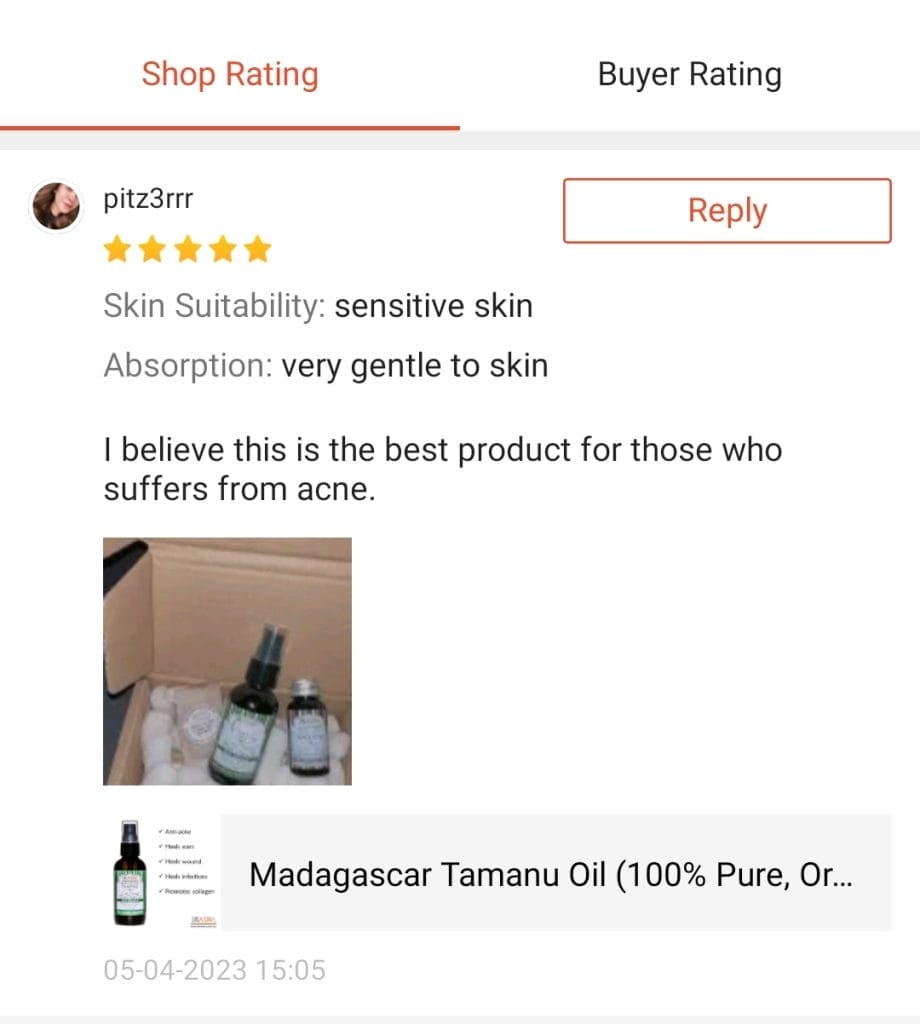Open the Madagascar Tamanu Oil product card
Image resolution: width=920 pixels, height=1024 pixels.
point(551,874)
